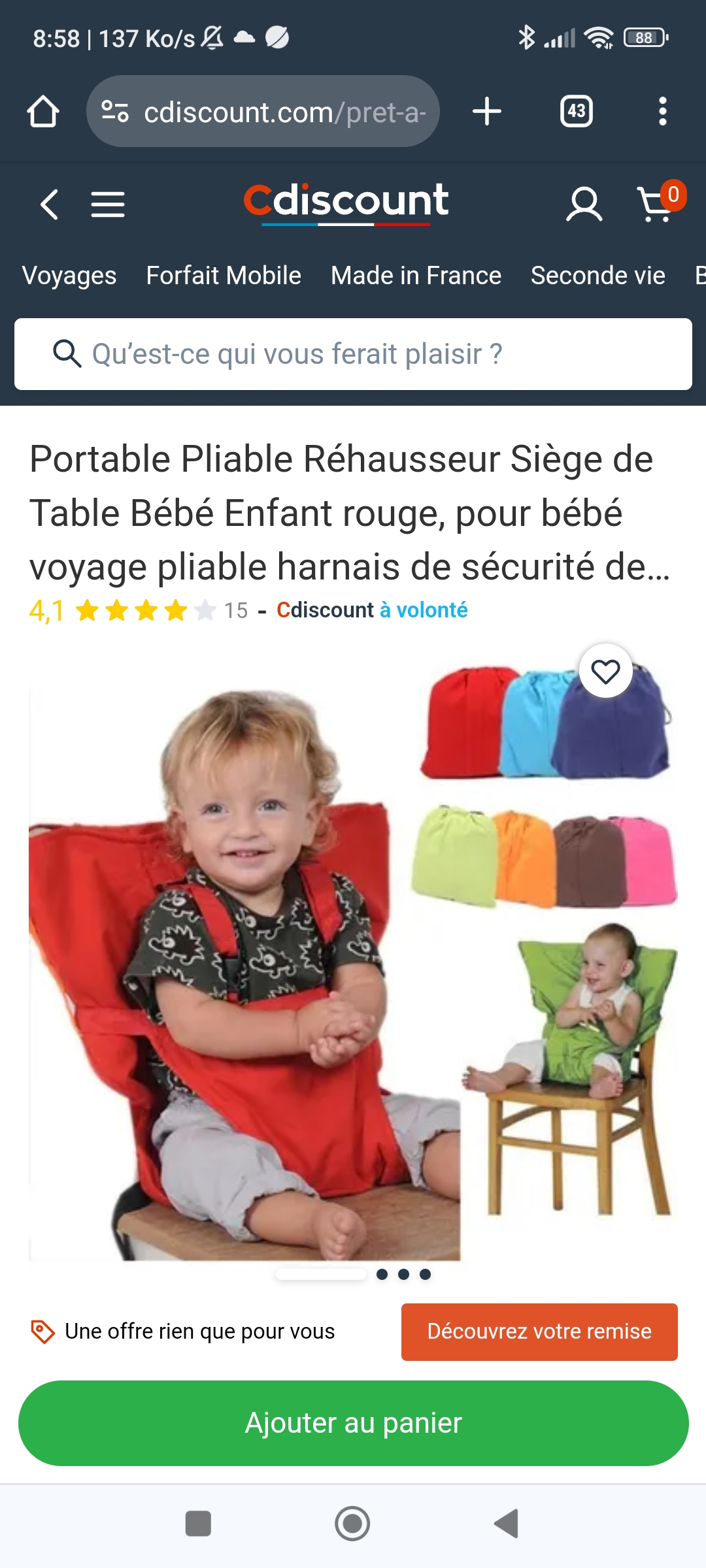
Task: Select the Forfait Mobile category
Action: click(x=224, y=276)
